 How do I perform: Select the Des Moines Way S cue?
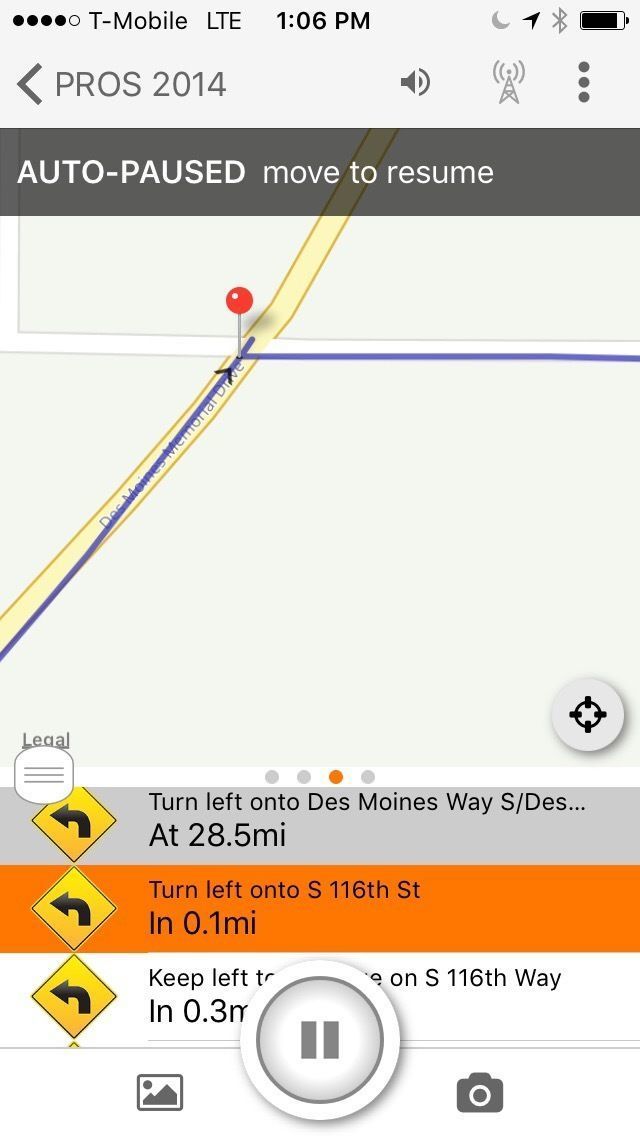click(365, 819)
